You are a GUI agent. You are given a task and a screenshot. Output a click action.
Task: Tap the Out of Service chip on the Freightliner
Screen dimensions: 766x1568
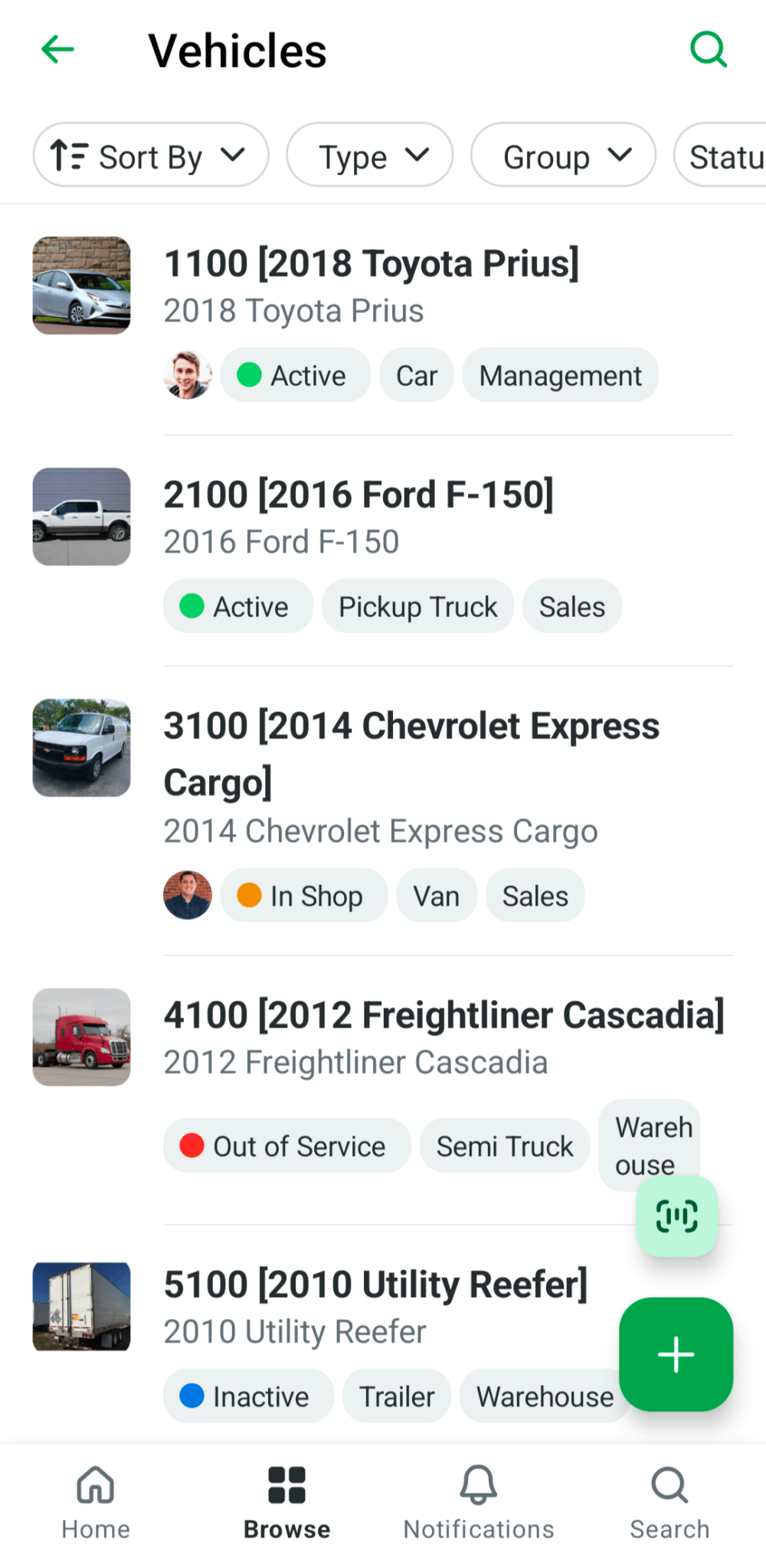286,1145
